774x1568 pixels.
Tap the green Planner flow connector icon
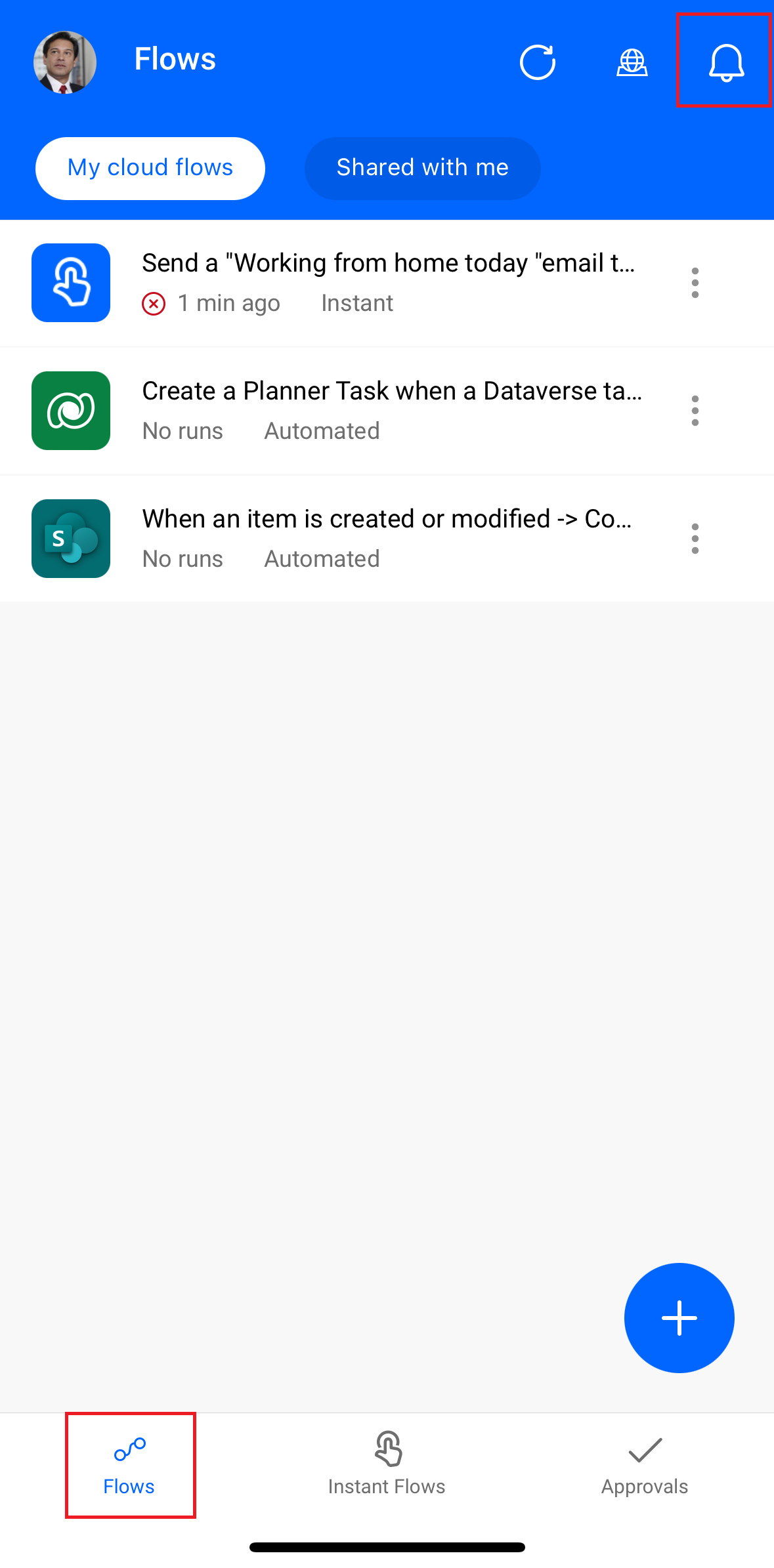pyautogui.click(x=70, y=410)
